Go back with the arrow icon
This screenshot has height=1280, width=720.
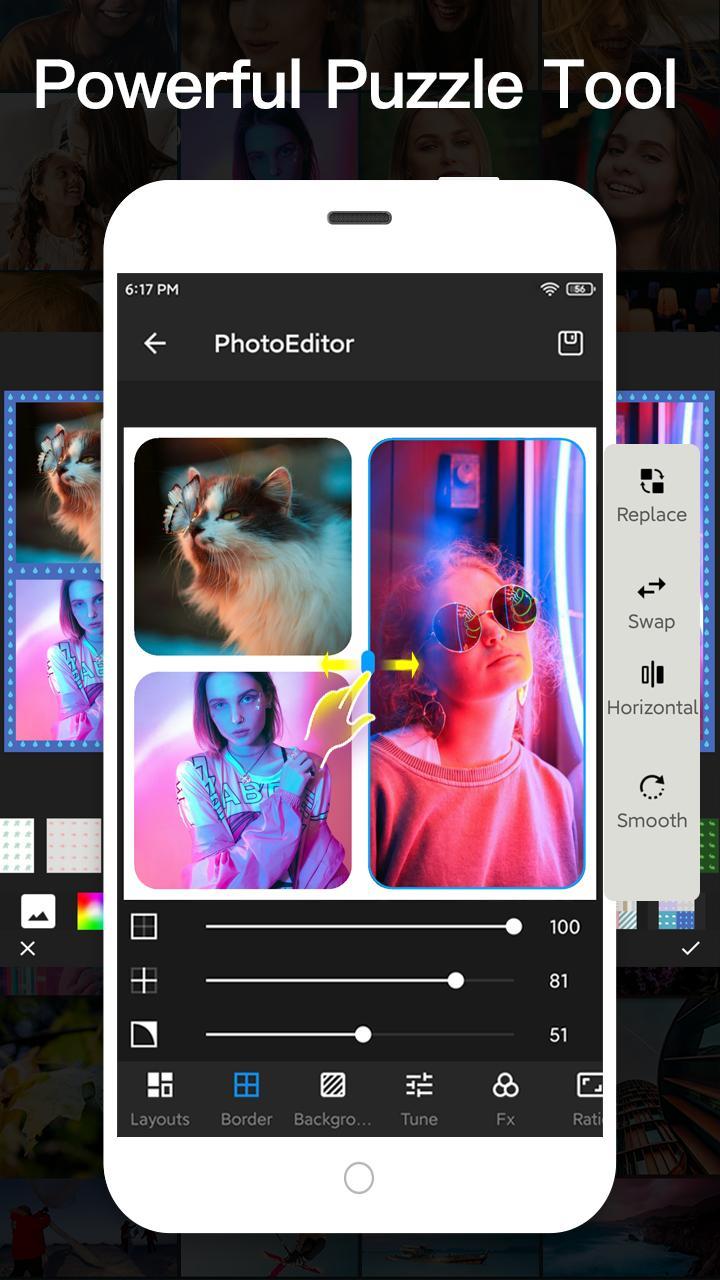[154, 343]
